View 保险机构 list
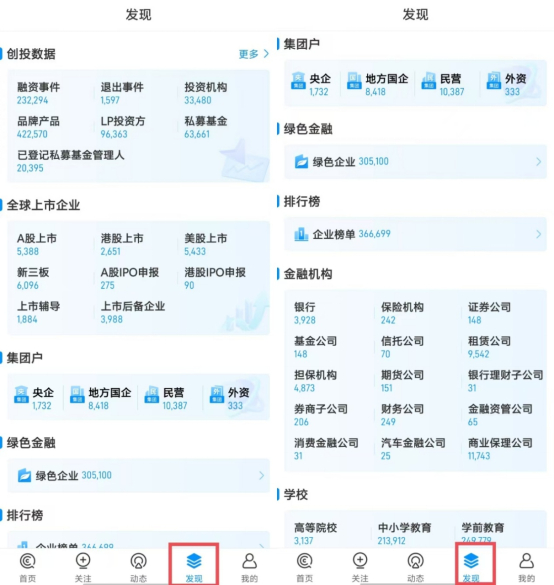 click(402, 313)
